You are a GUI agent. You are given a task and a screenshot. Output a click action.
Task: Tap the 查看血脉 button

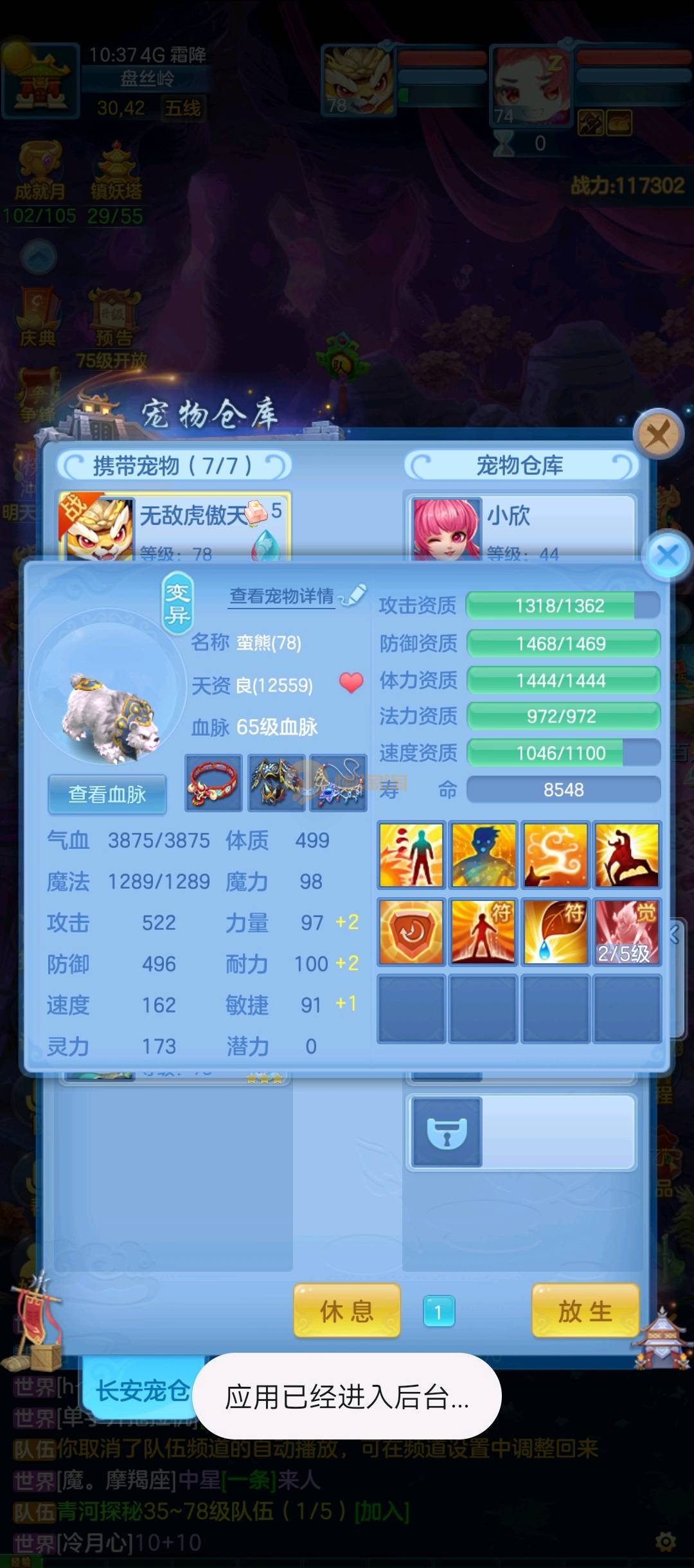tap(107, 794)
